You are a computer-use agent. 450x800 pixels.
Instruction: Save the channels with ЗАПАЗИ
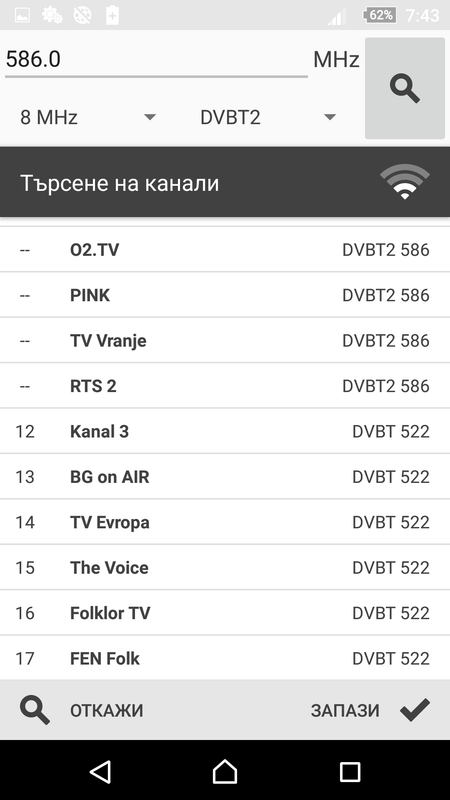click(x=370, y=710)
